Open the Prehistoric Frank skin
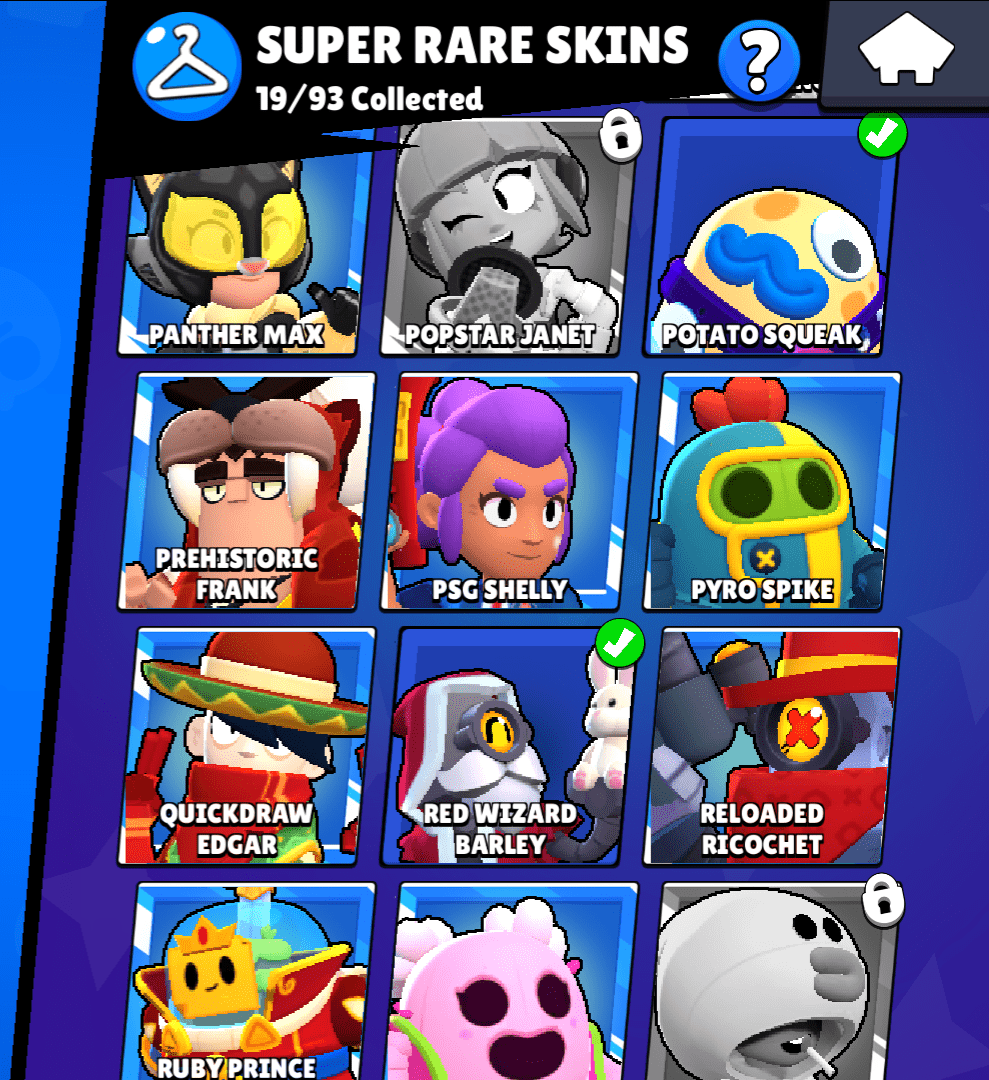 coord(248,492)
